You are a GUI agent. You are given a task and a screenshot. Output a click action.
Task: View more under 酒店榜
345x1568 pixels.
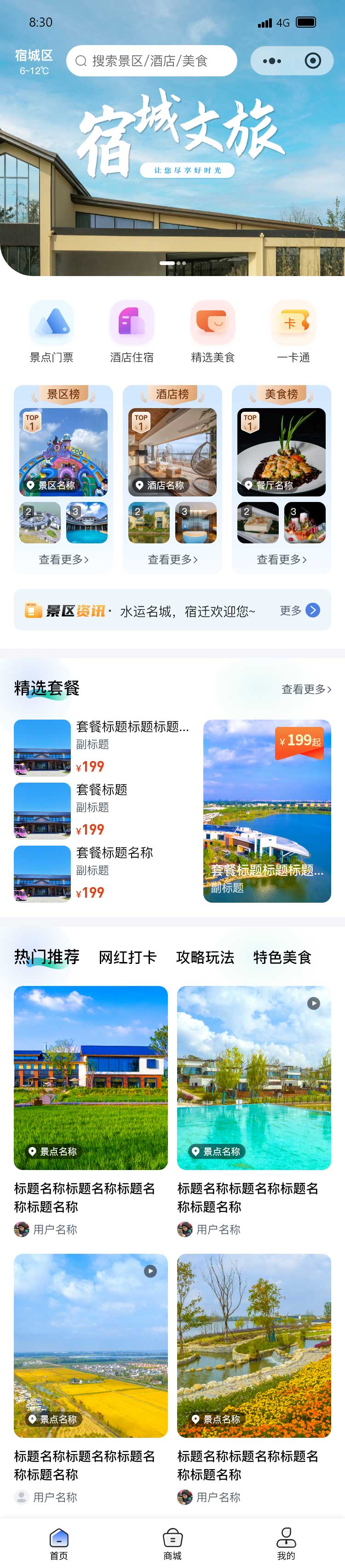pos(172,559)
